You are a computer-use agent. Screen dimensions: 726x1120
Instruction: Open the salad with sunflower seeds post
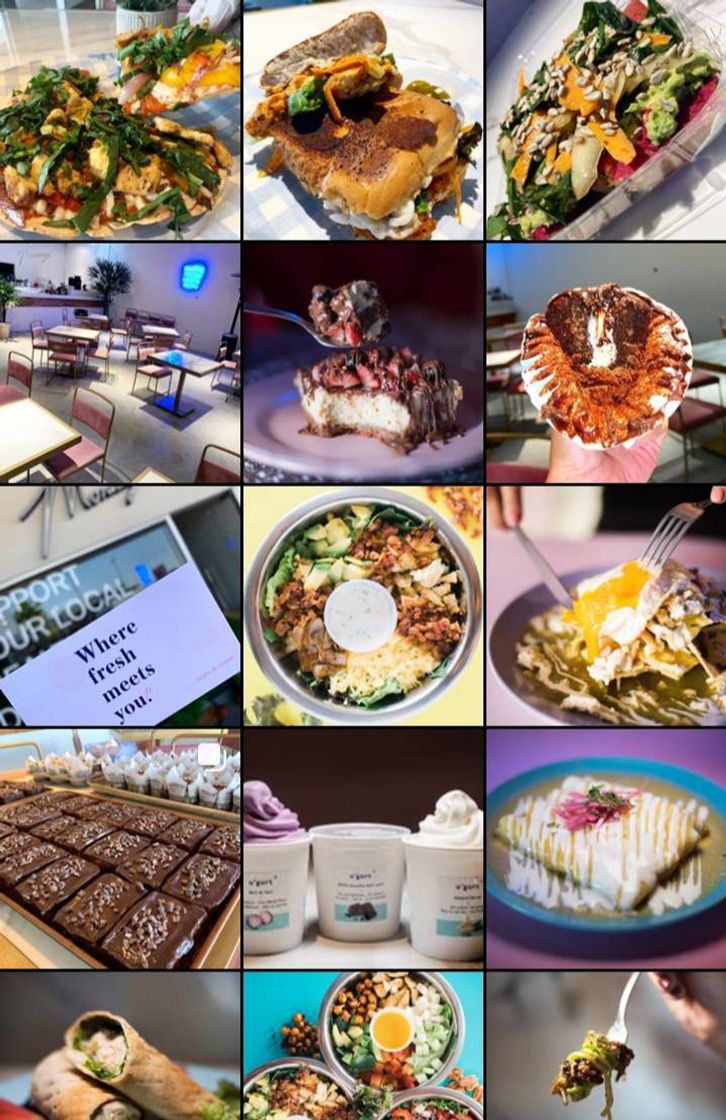[x=606, y=120]
